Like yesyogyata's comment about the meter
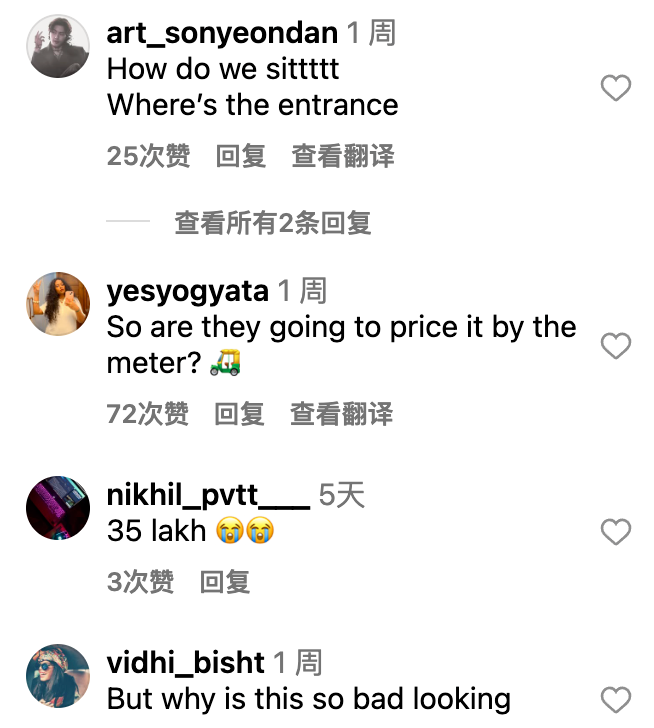The height and width of the screenshot is (728, 654). point(615,346)
